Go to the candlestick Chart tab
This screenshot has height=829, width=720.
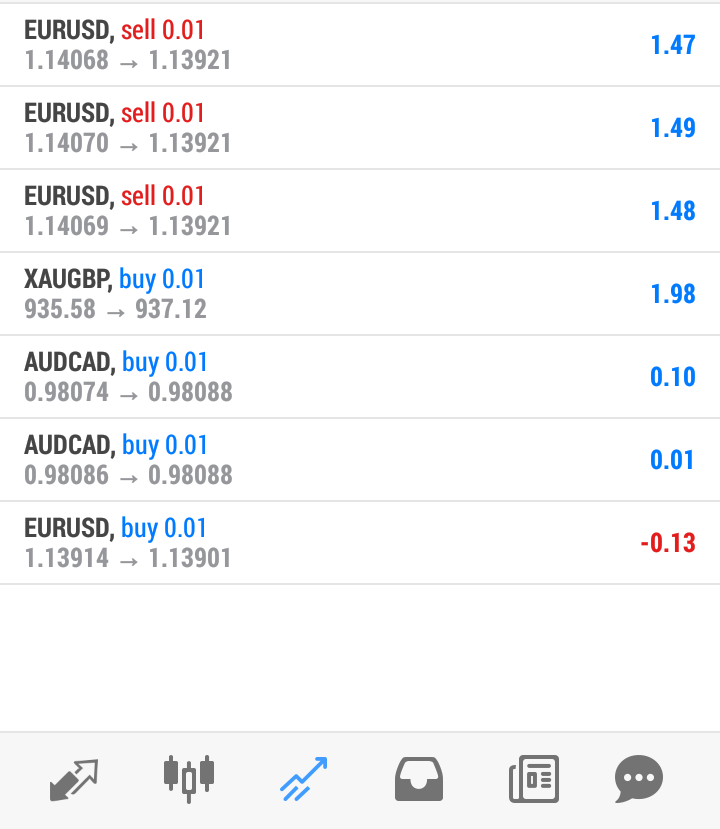pos(189,779)
